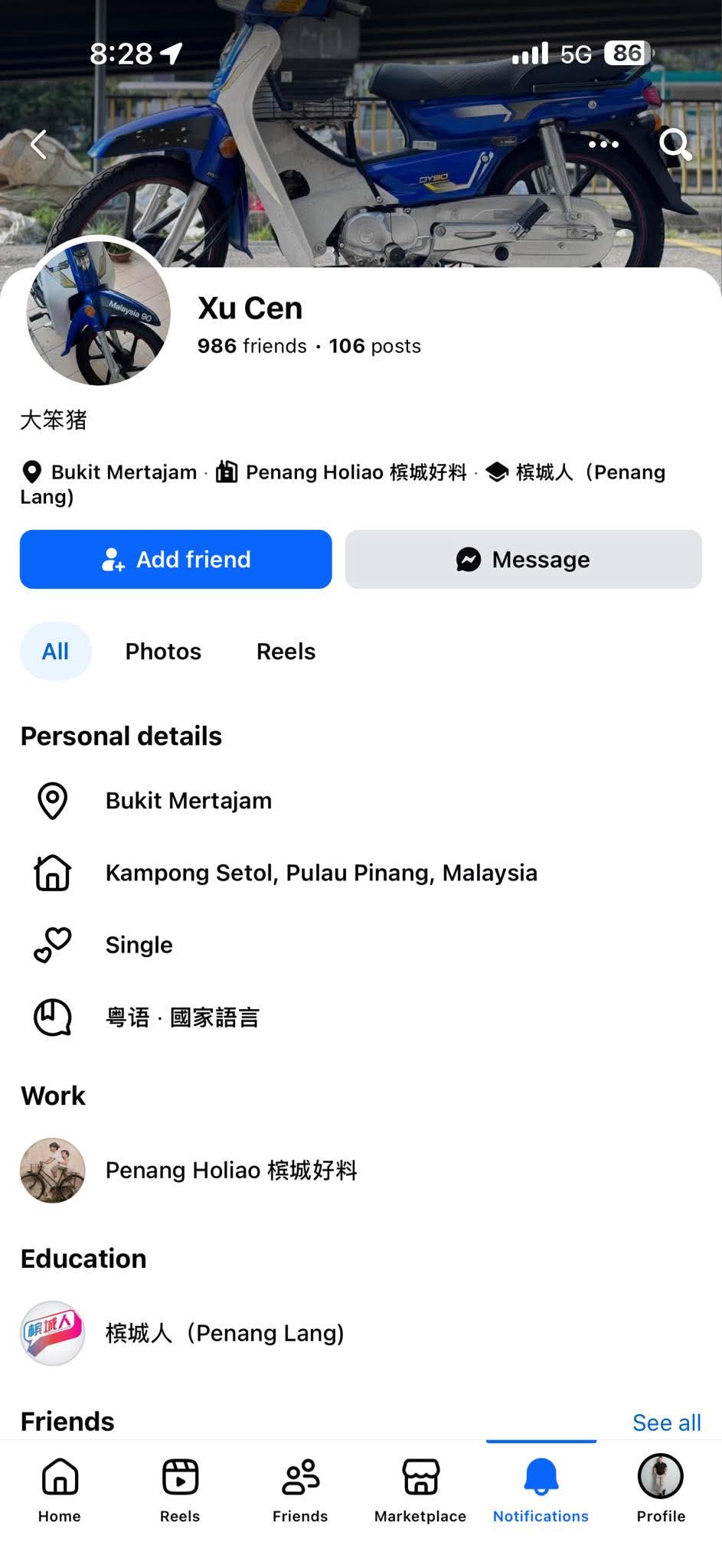
Task: Open the Penang Lang education page
Action: click(224, 1333)
